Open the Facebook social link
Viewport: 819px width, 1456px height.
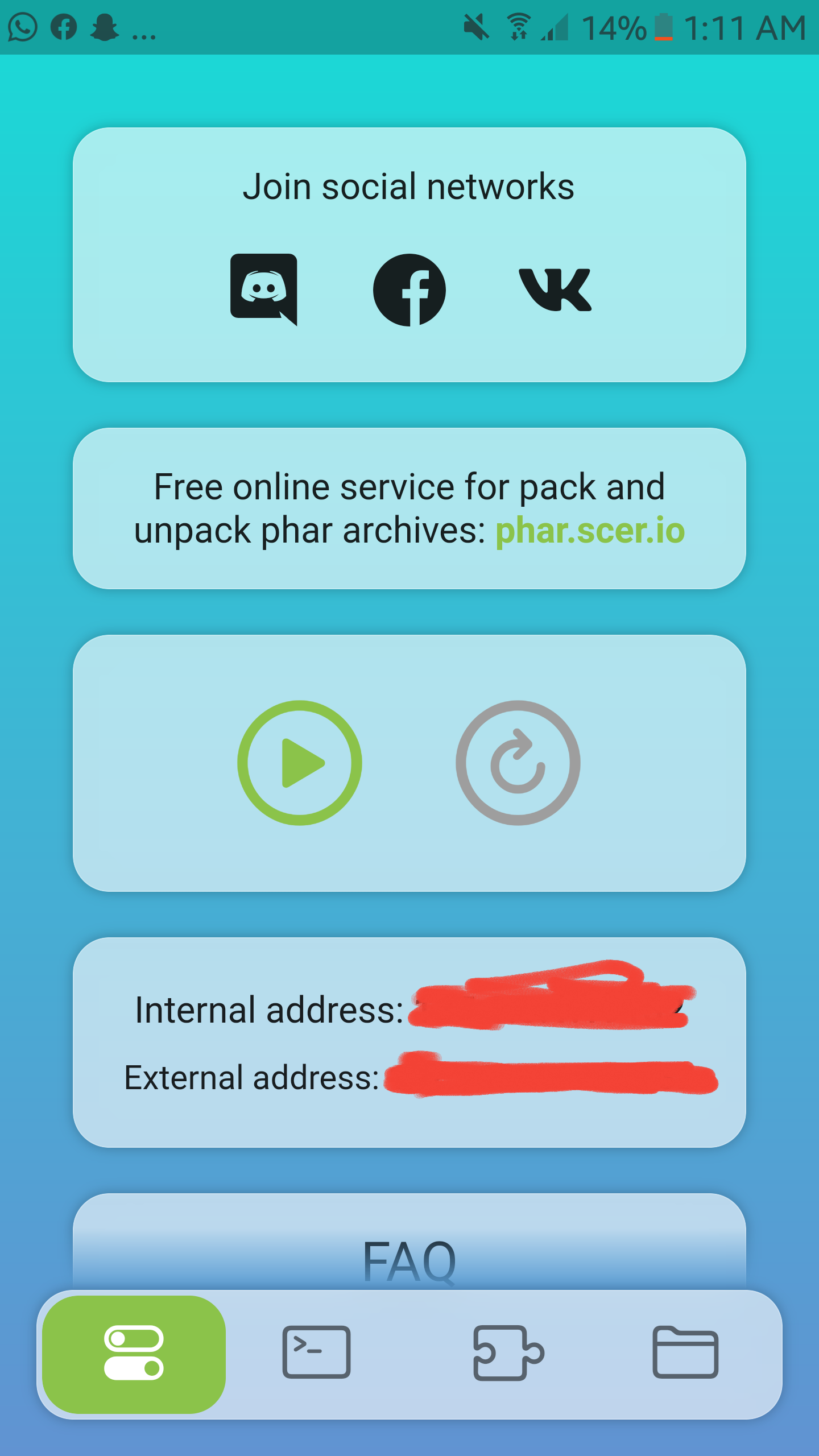[409, 289]
